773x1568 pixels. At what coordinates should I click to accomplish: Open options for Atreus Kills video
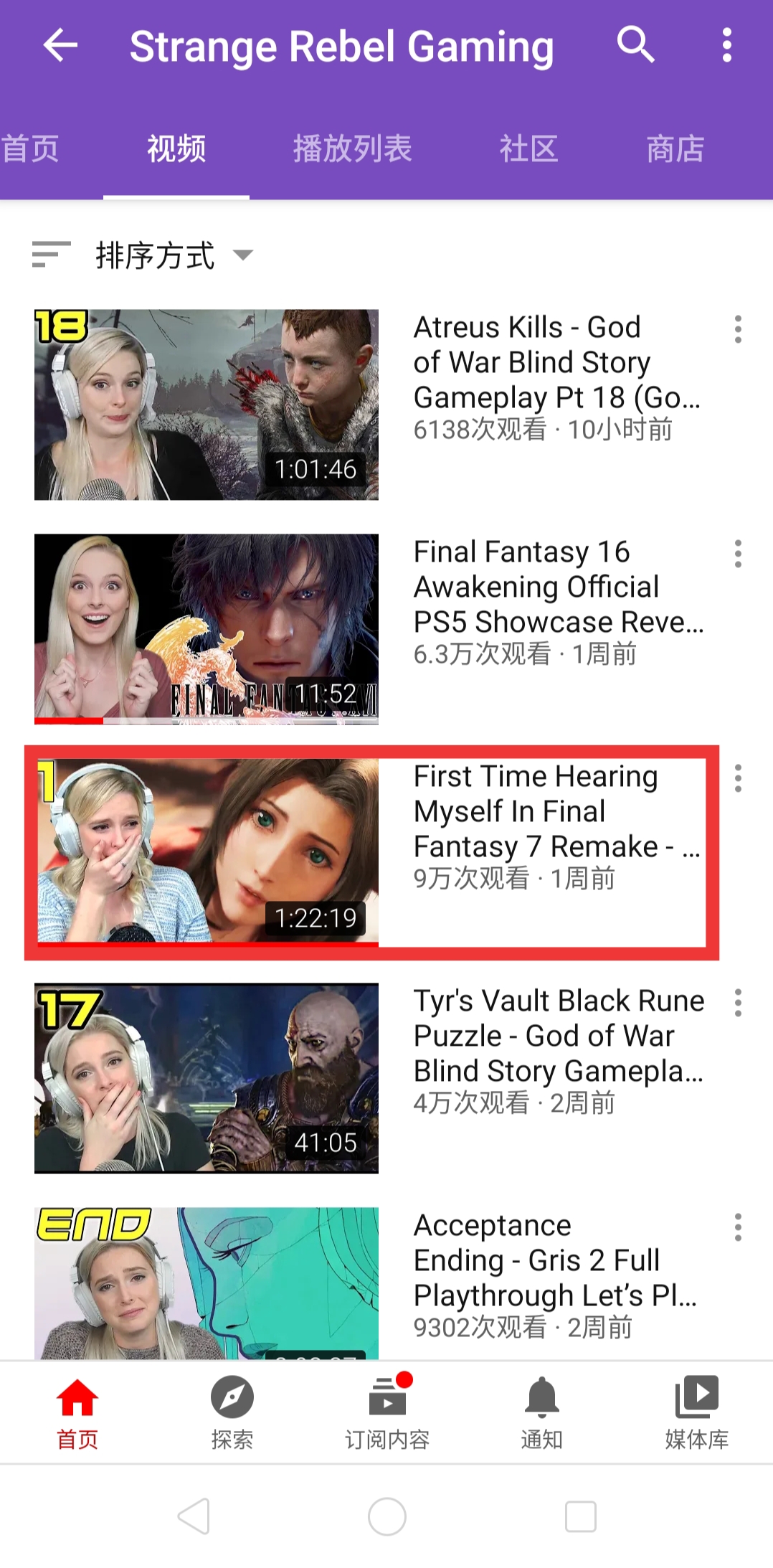click(x=738, y=329)
